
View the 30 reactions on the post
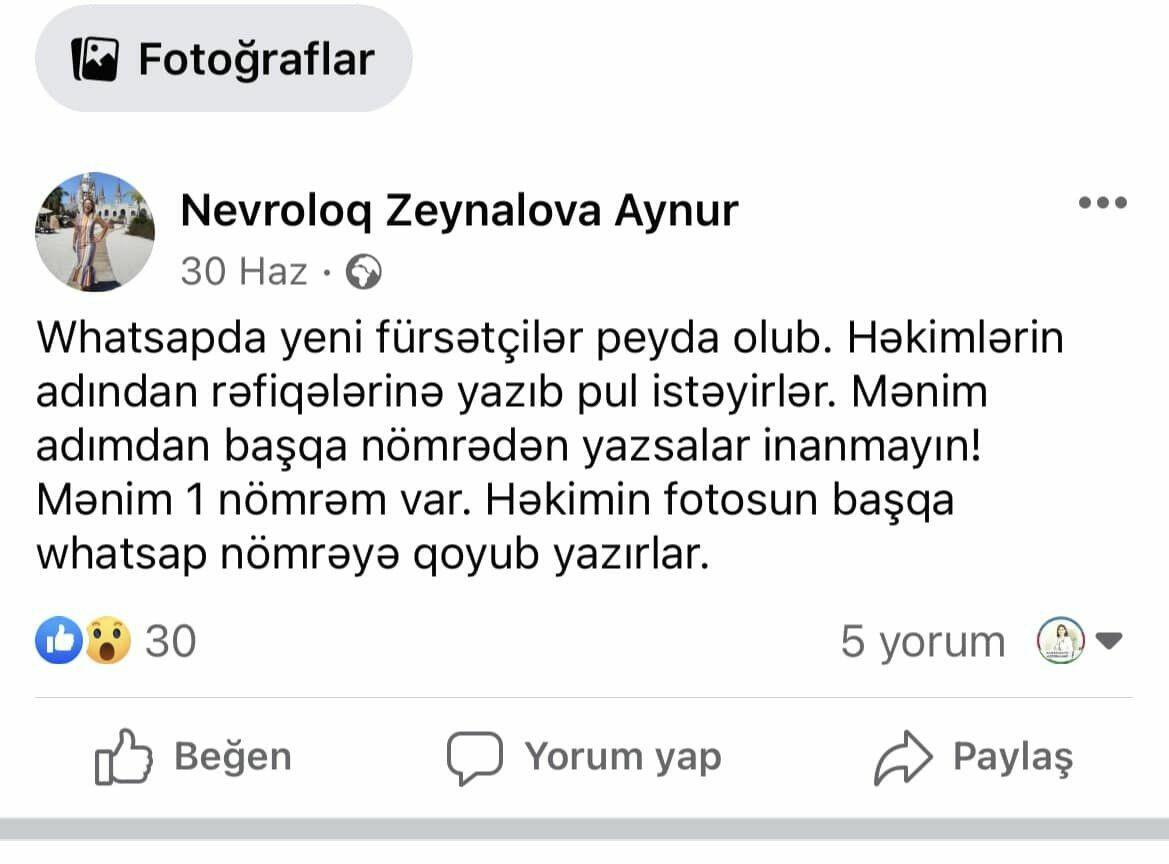point(117,641)
